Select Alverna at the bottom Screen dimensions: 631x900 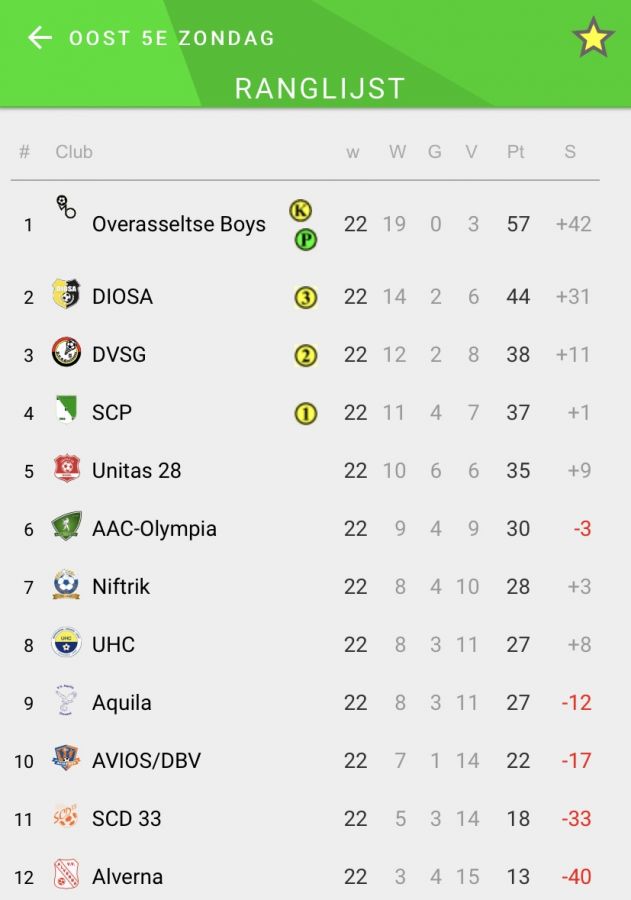(127, 876)
